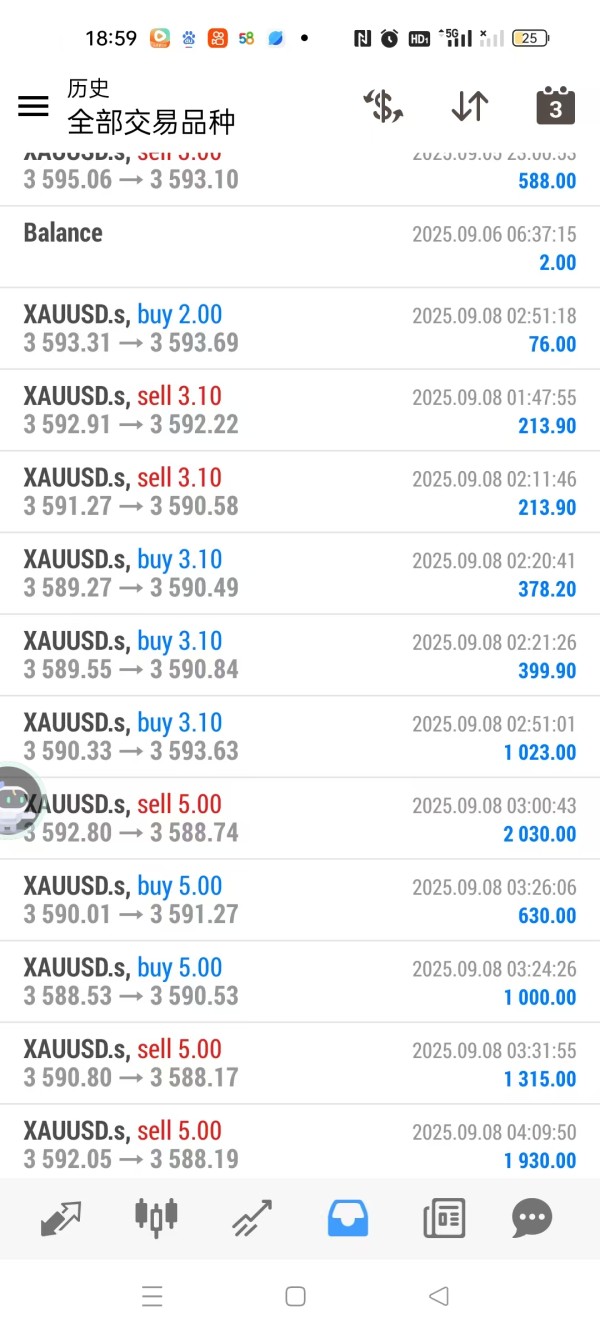Viewport: 600px width, 1333px height.
Task: Select the History inbox tab
Action: [x=348, y=1217]
